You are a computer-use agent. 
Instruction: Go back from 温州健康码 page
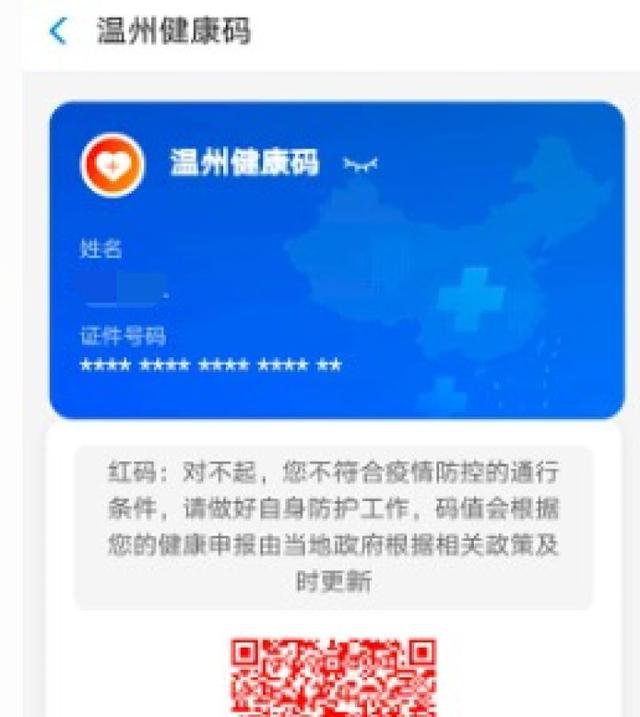[58, 31]
